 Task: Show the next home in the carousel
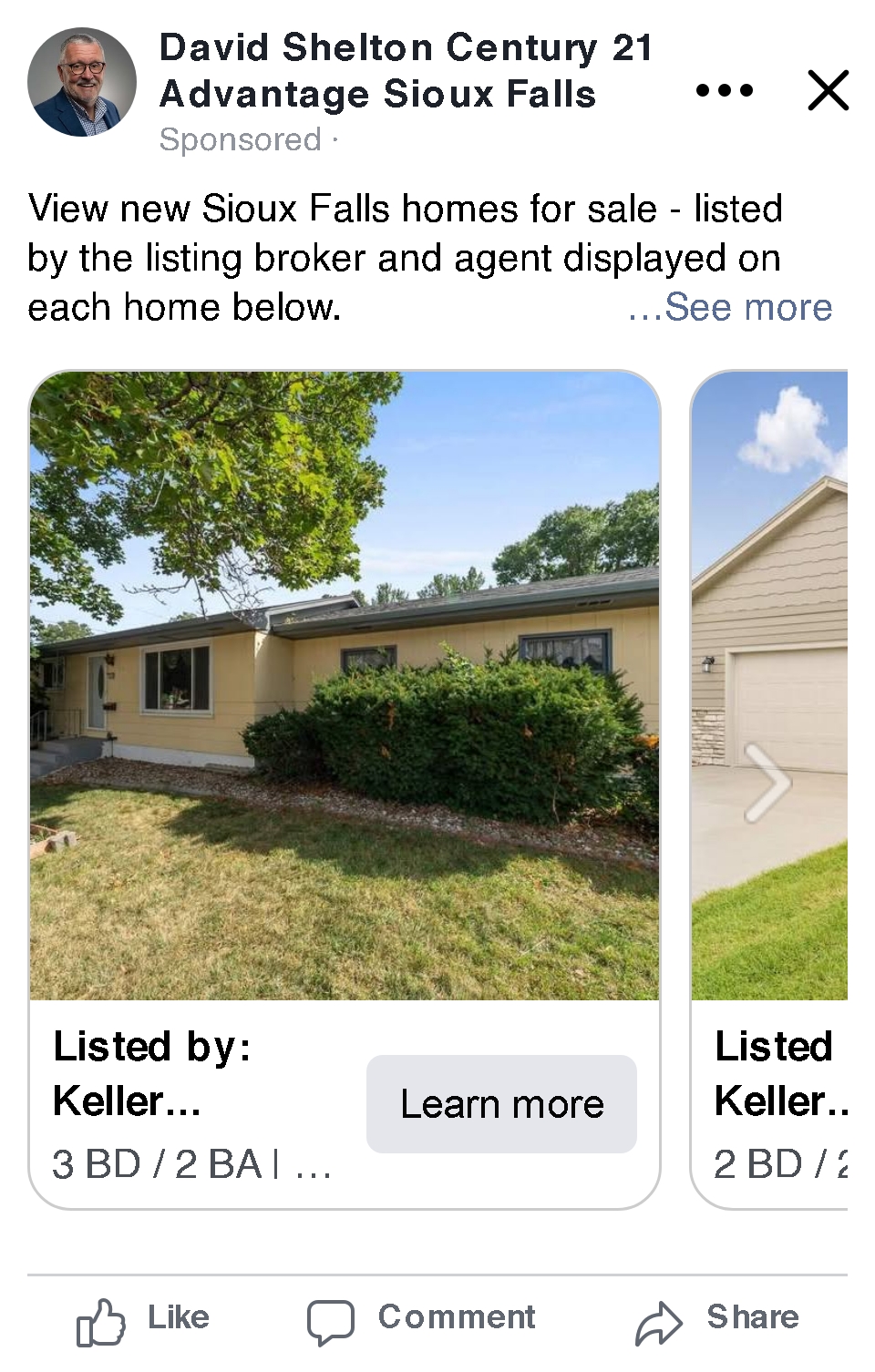[x=767, y=783]
